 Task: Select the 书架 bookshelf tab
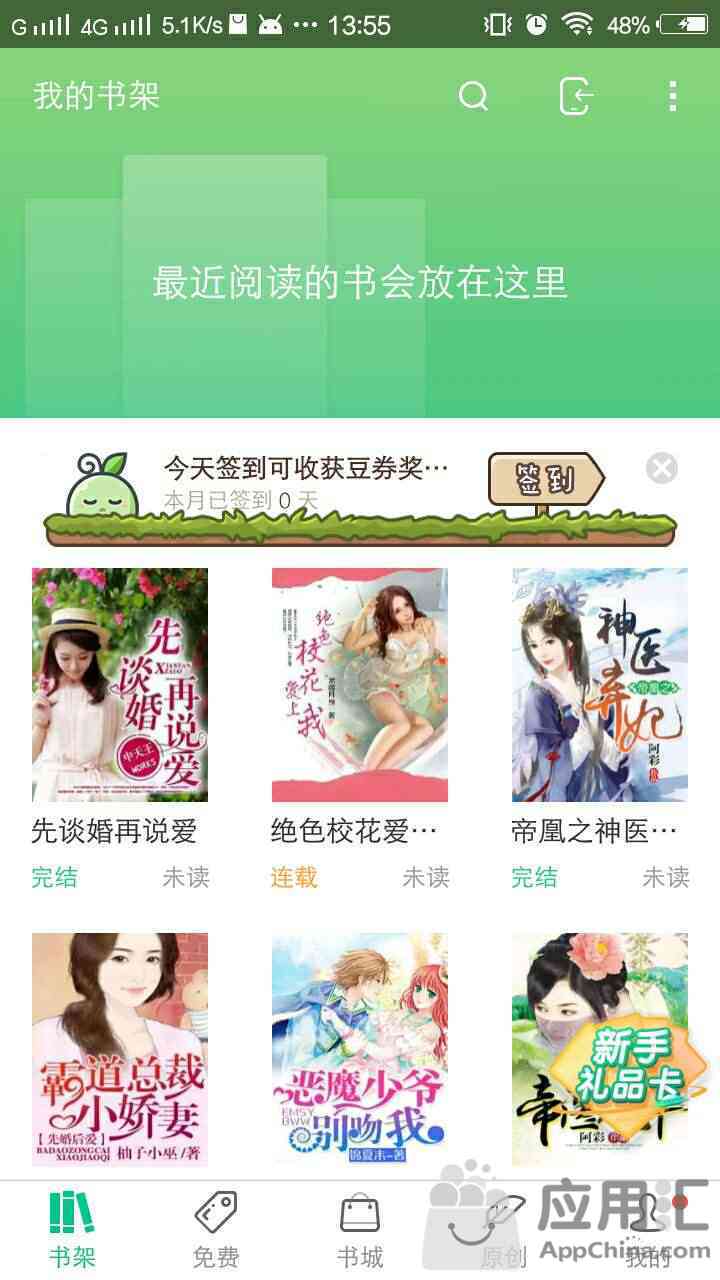point(72,1230)
